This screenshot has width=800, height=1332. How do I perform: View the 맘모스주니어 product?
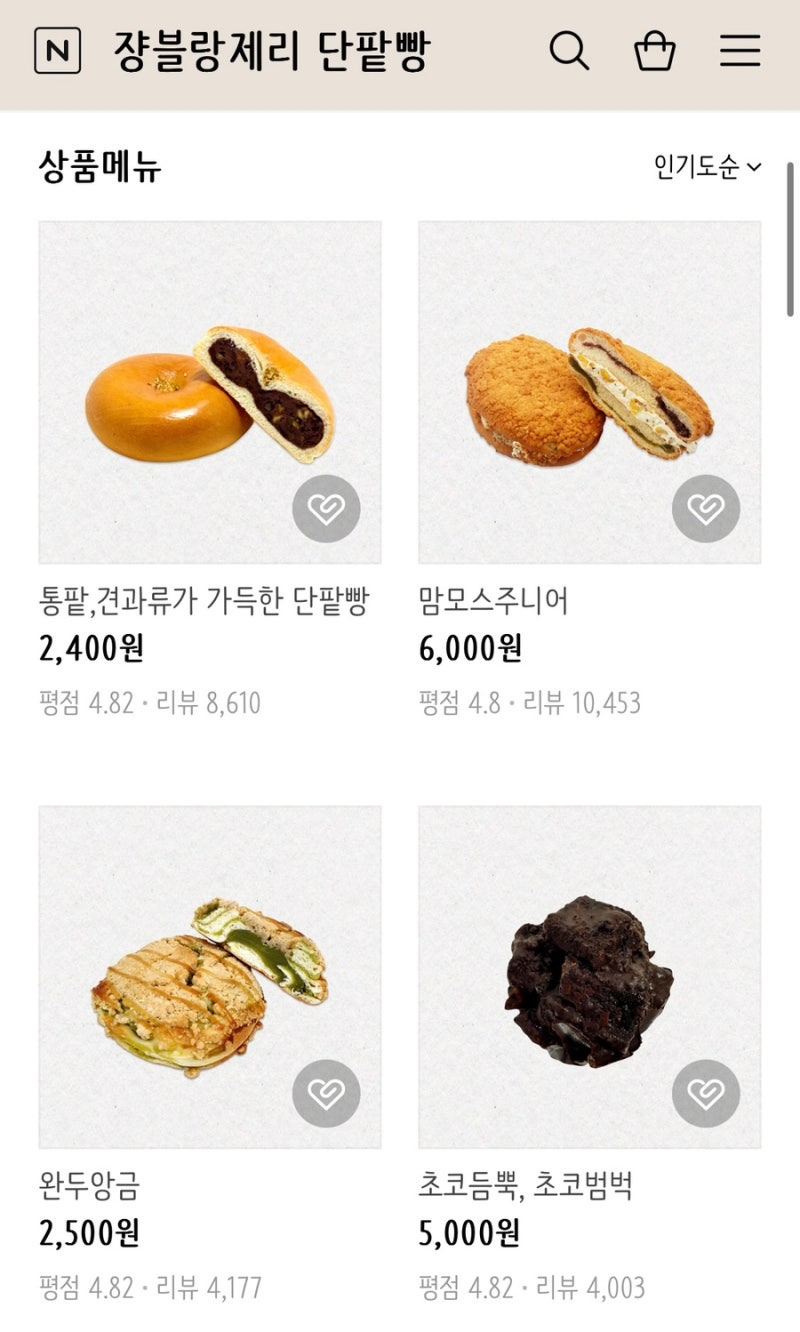(x=589, y=392)
